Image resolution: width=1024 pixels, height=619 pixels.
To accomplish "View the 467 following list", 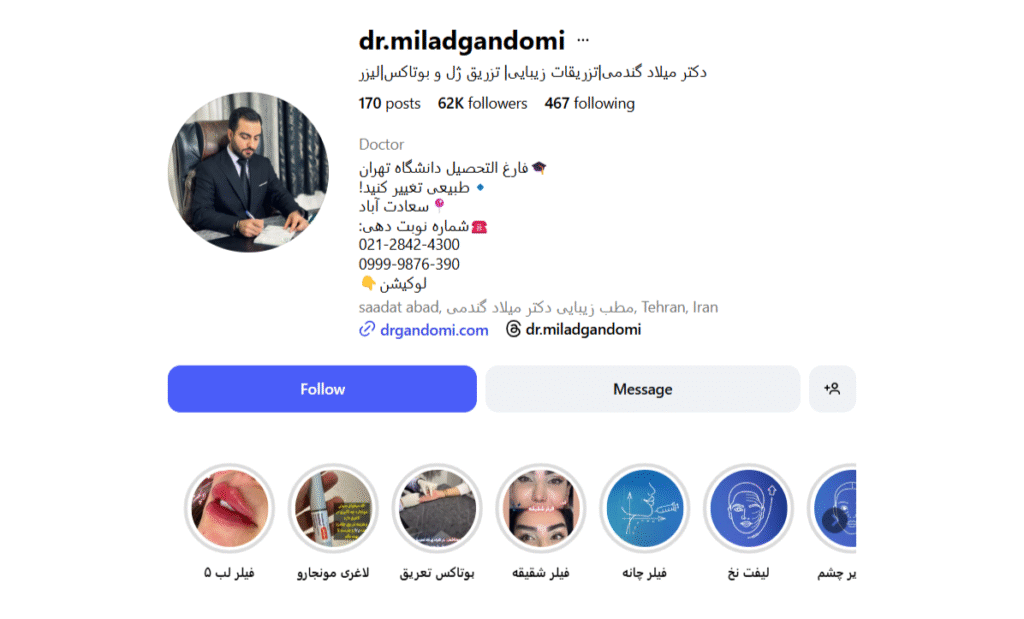I will pyautogui.click(x=589, y=104).
